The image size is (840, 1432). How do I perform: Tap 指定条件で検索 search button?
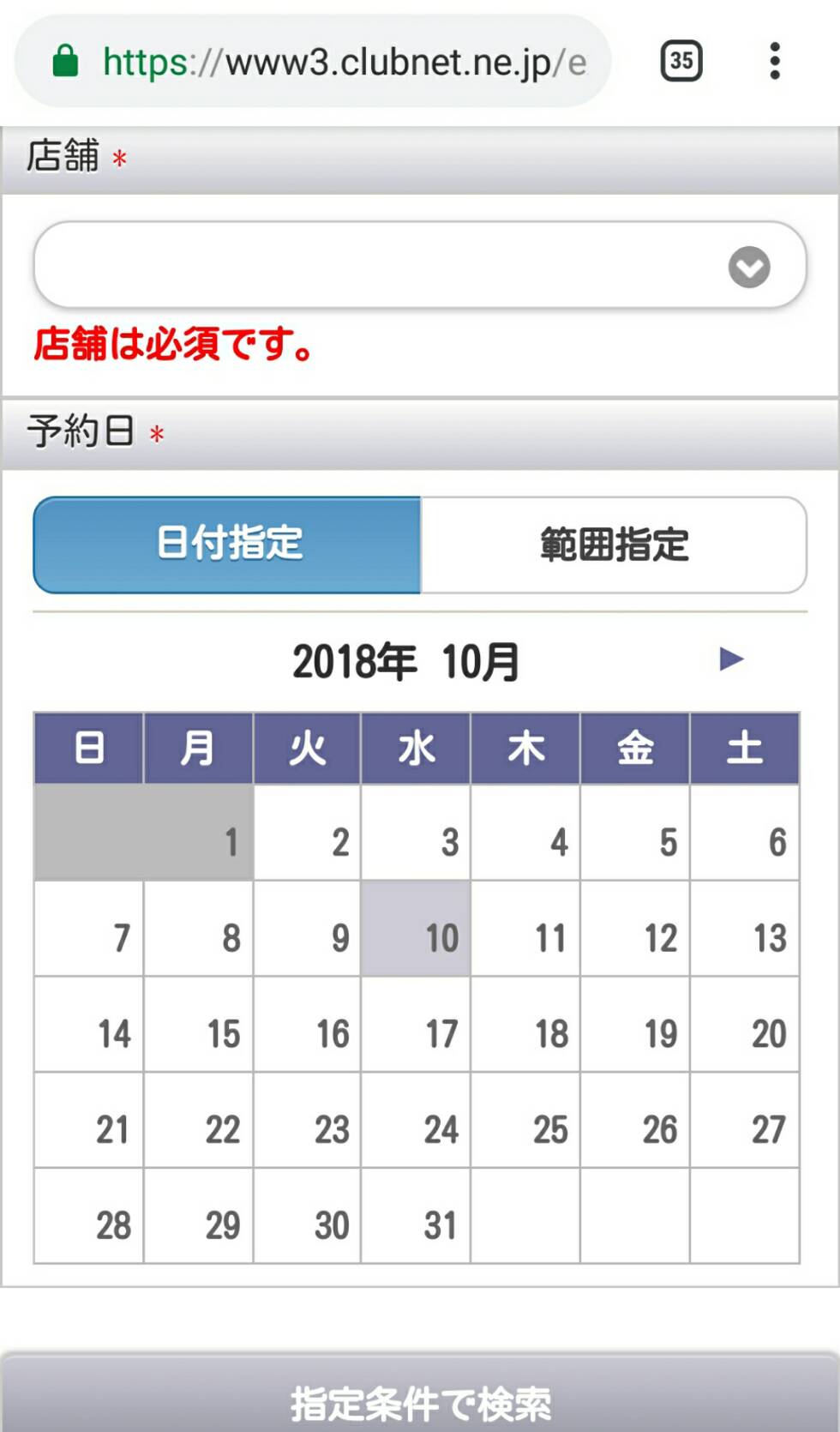pyautogui.click(x=420, y=1398)
